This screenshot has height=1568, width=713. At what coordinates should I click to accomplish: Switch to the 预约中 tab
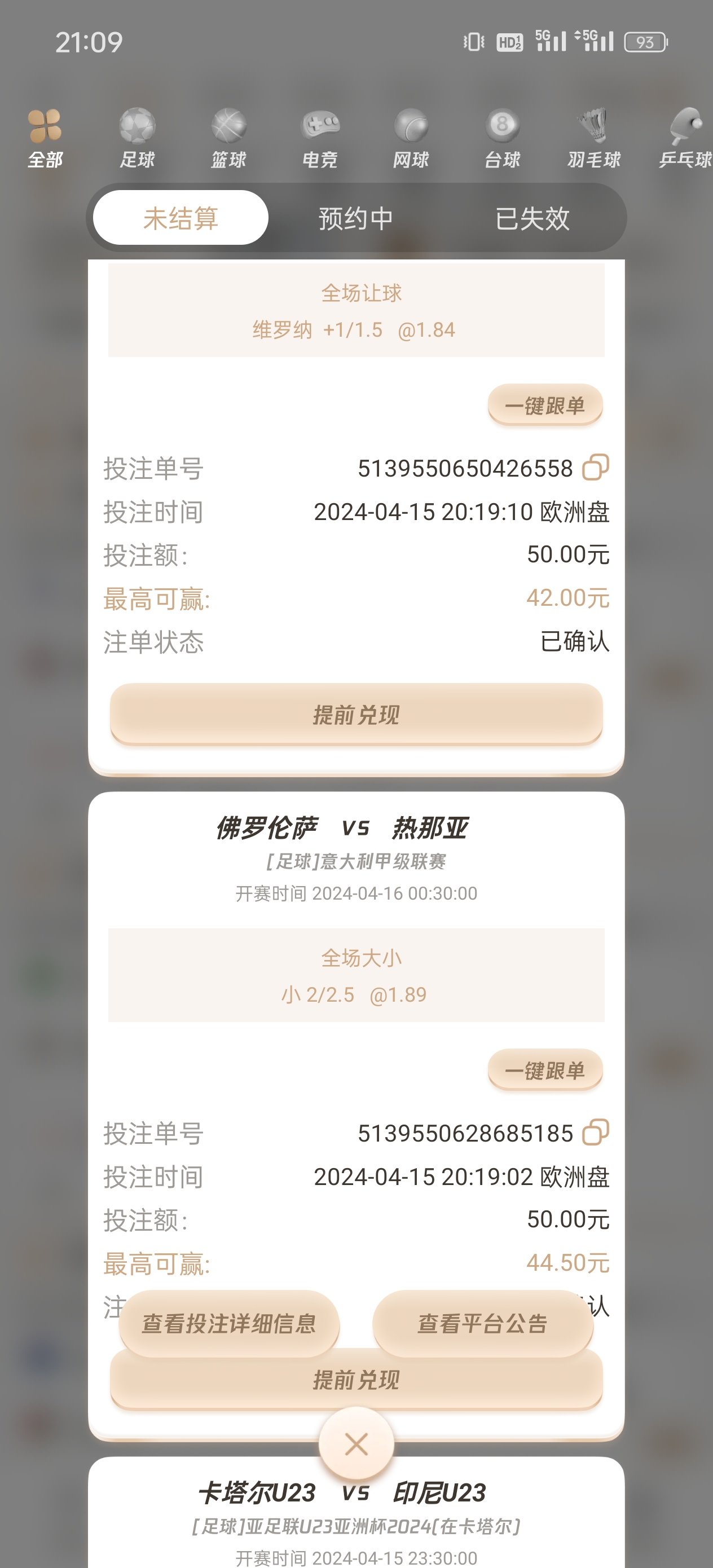(x=356, y=218)
